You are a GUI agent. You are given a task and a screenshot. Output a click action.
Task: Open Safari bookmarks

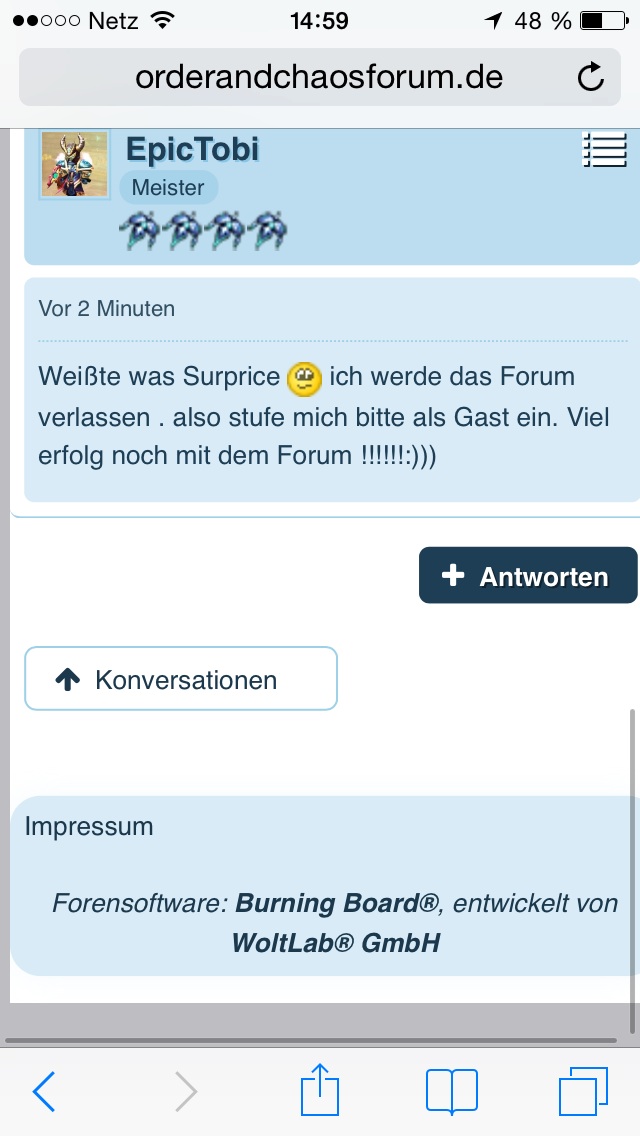(x=451, y=1091)
